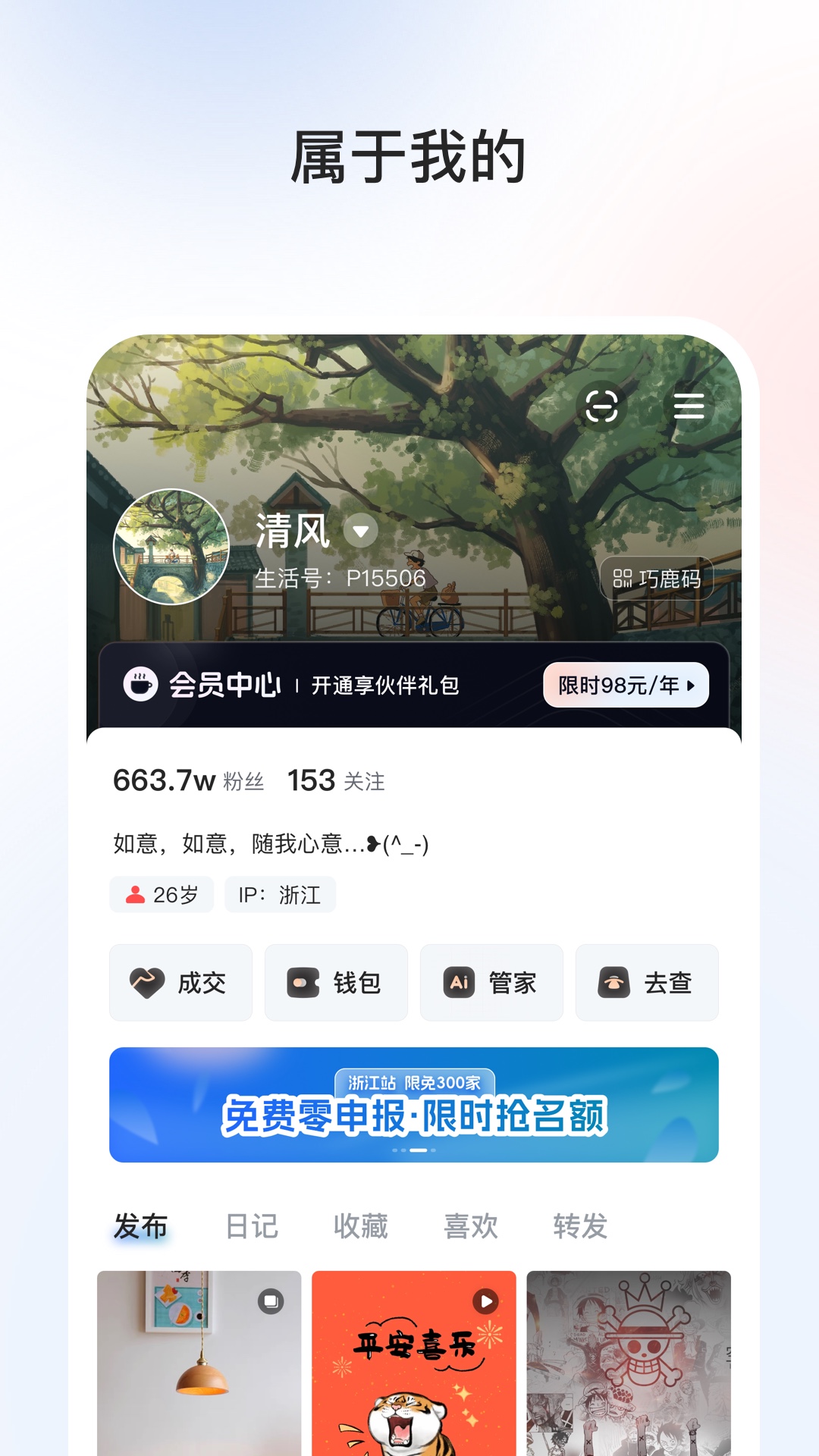View the 663.7w 粉丝 follower count
Viewport: 819px width, 1456px height.
[186, 780]
